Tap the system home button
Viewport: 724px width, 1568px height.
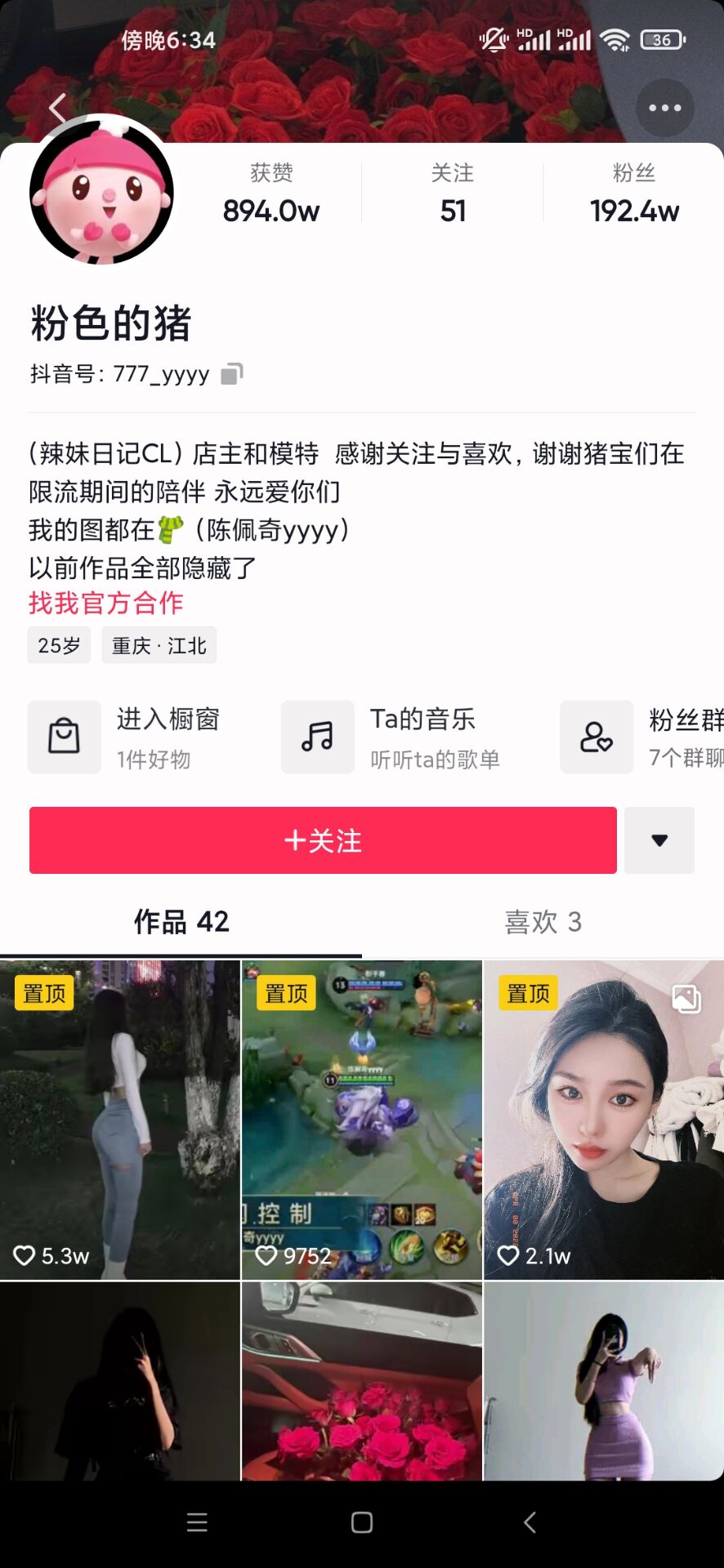coord(362,1522)
